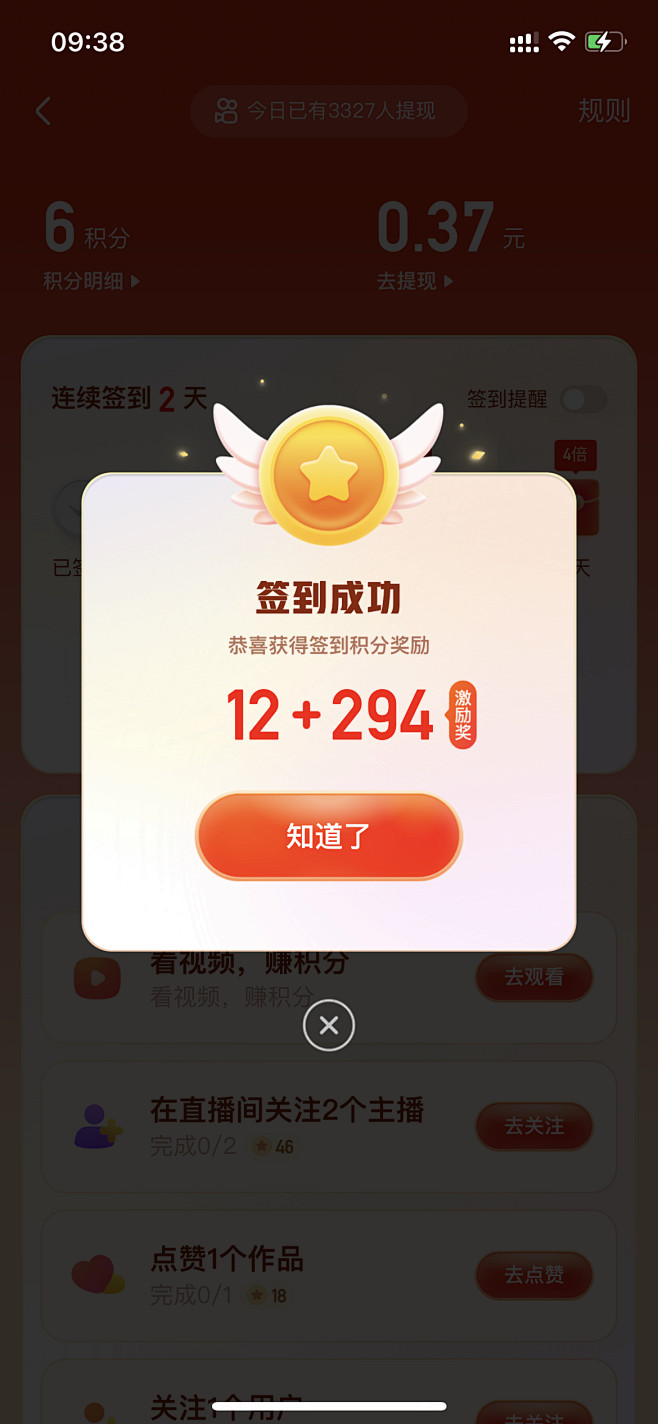Screen dimensions: 658x1424
Task: Tap 去提现 to withdraw cash
Action: pos(415,281)
